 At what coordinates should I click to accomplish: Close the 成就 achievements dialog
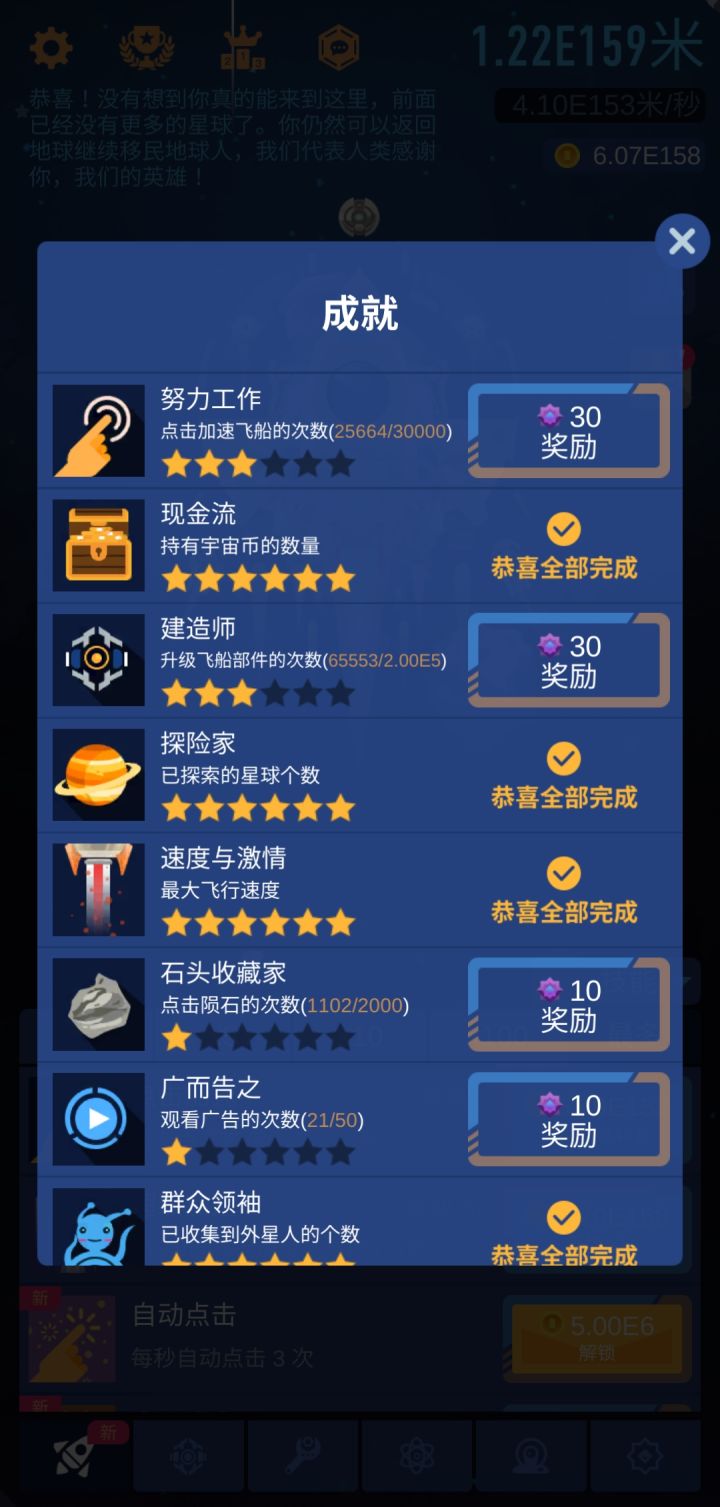(x=682, y=240)
